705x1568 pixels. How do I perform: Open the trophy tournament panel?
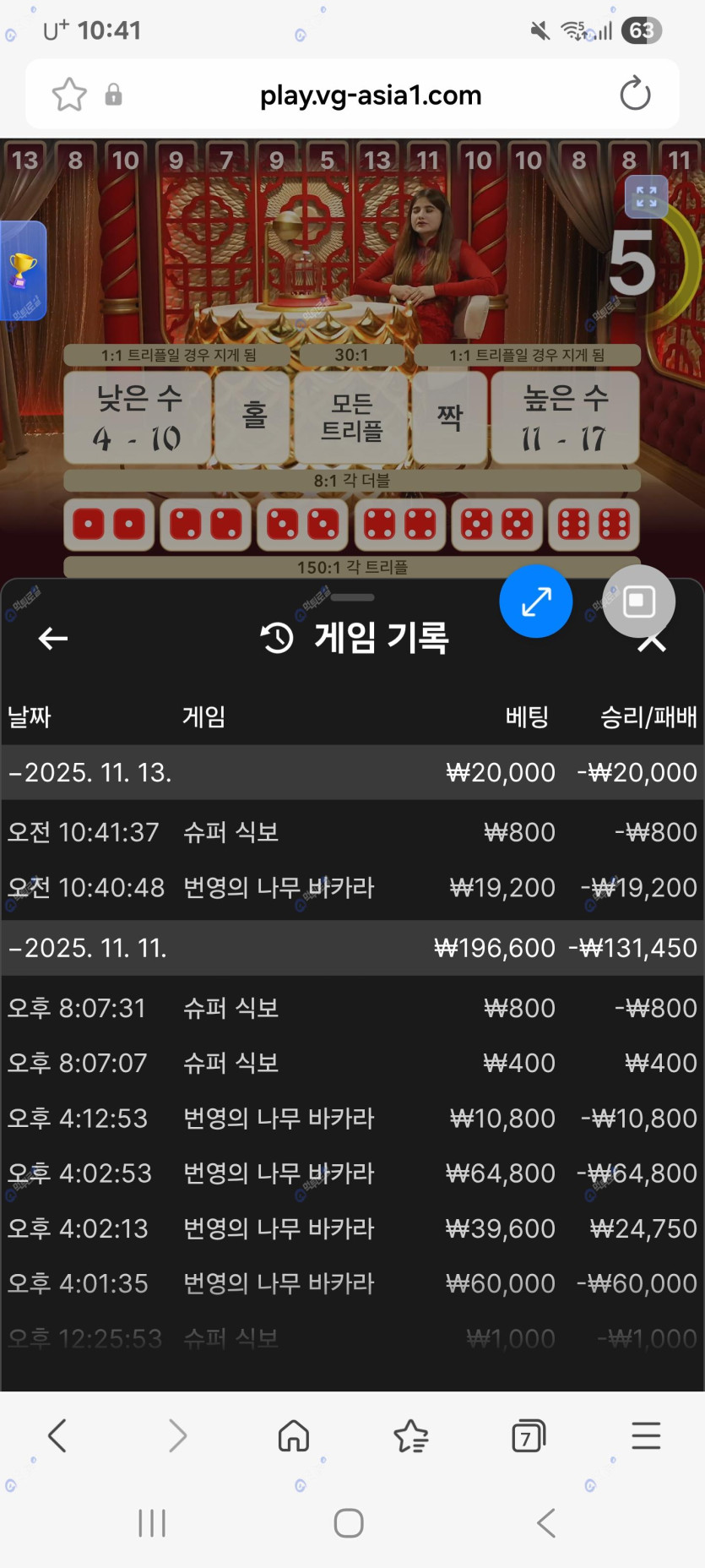(23, 270)
